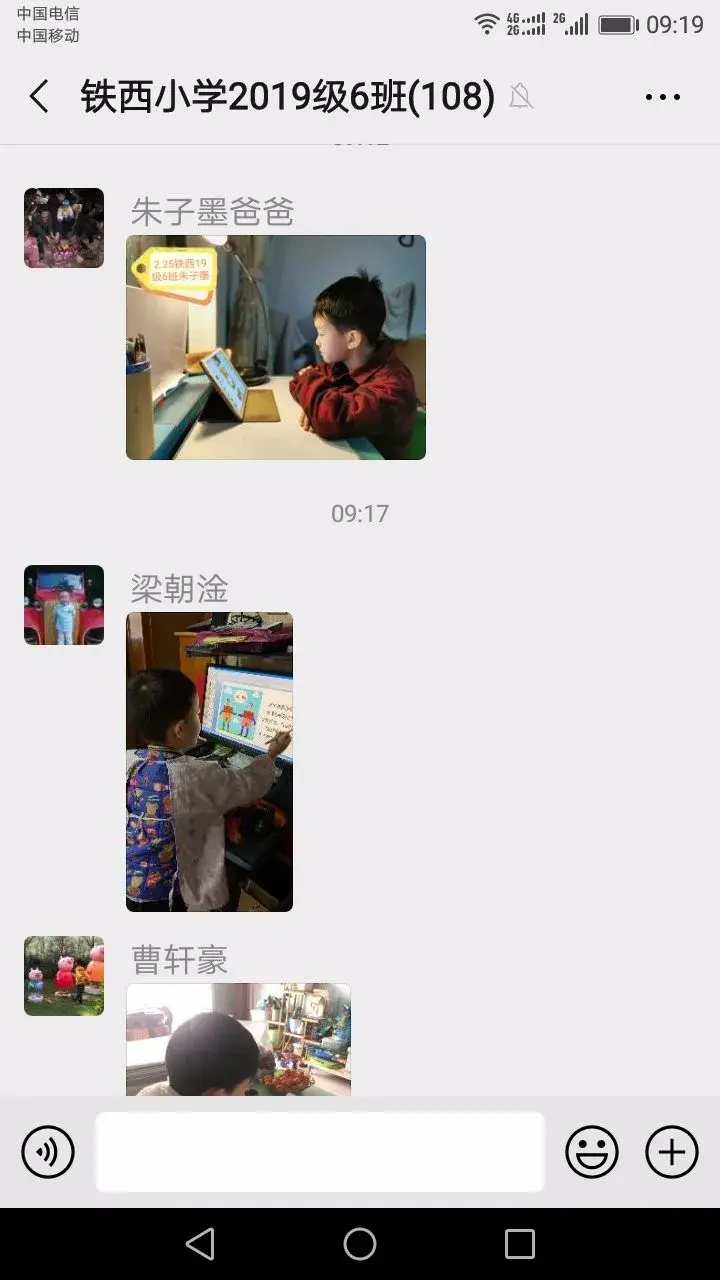The width and height of the screenshot is (720, 1280).
Task: Go back from the group chat
Action: (39, 97)
